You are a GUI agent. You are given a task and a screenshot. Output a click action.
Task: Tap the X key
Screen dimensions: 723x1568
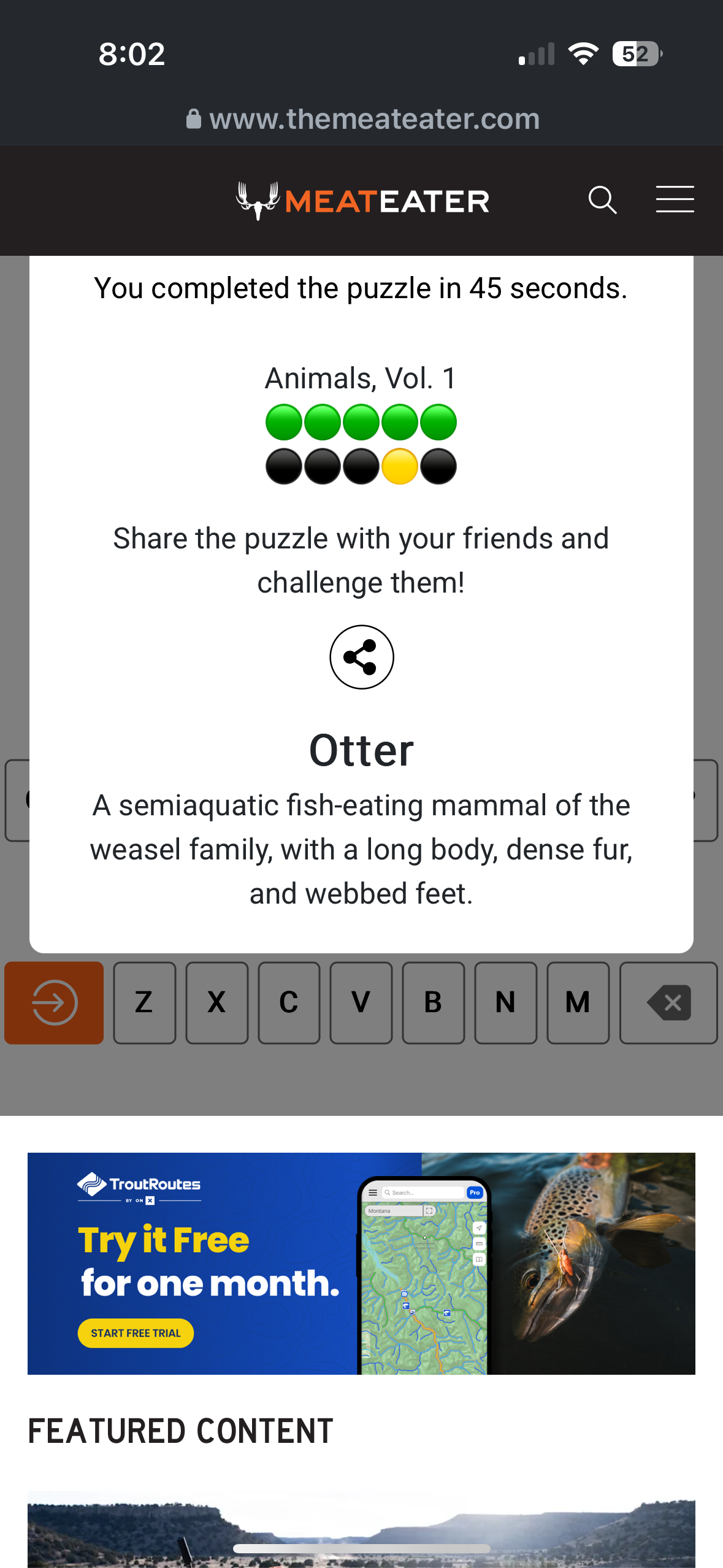pyautogui.click(x=216, y=1002)
